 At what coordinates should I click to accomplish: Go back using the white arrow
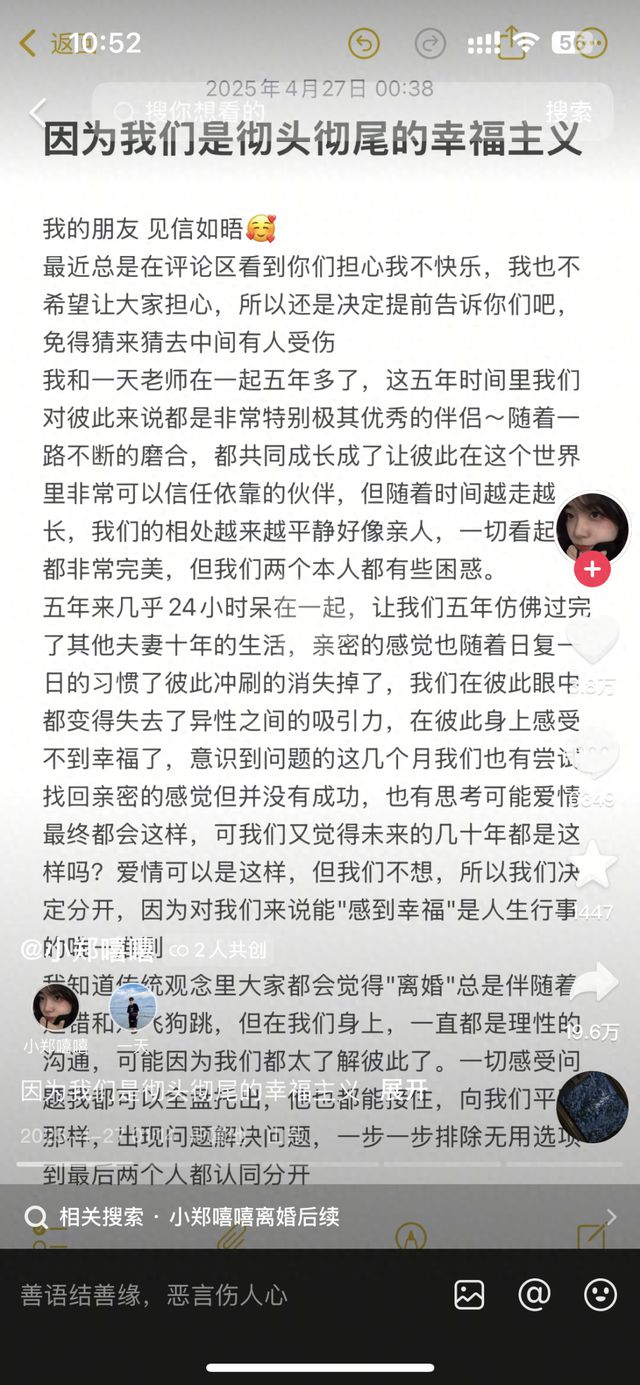37,112
